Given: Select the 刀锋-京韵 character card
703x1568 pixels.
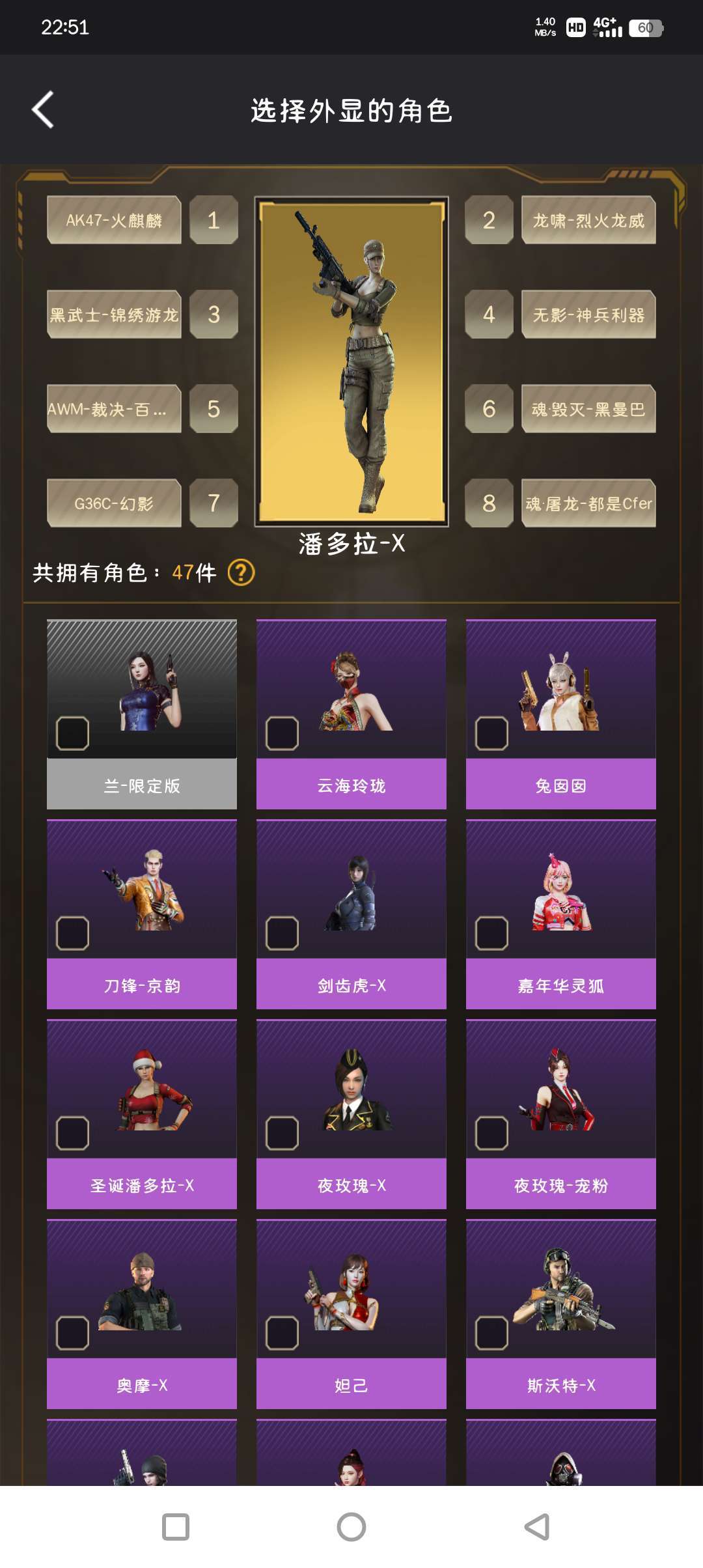Looking at the screenshot, I should [x=142, y=914].
